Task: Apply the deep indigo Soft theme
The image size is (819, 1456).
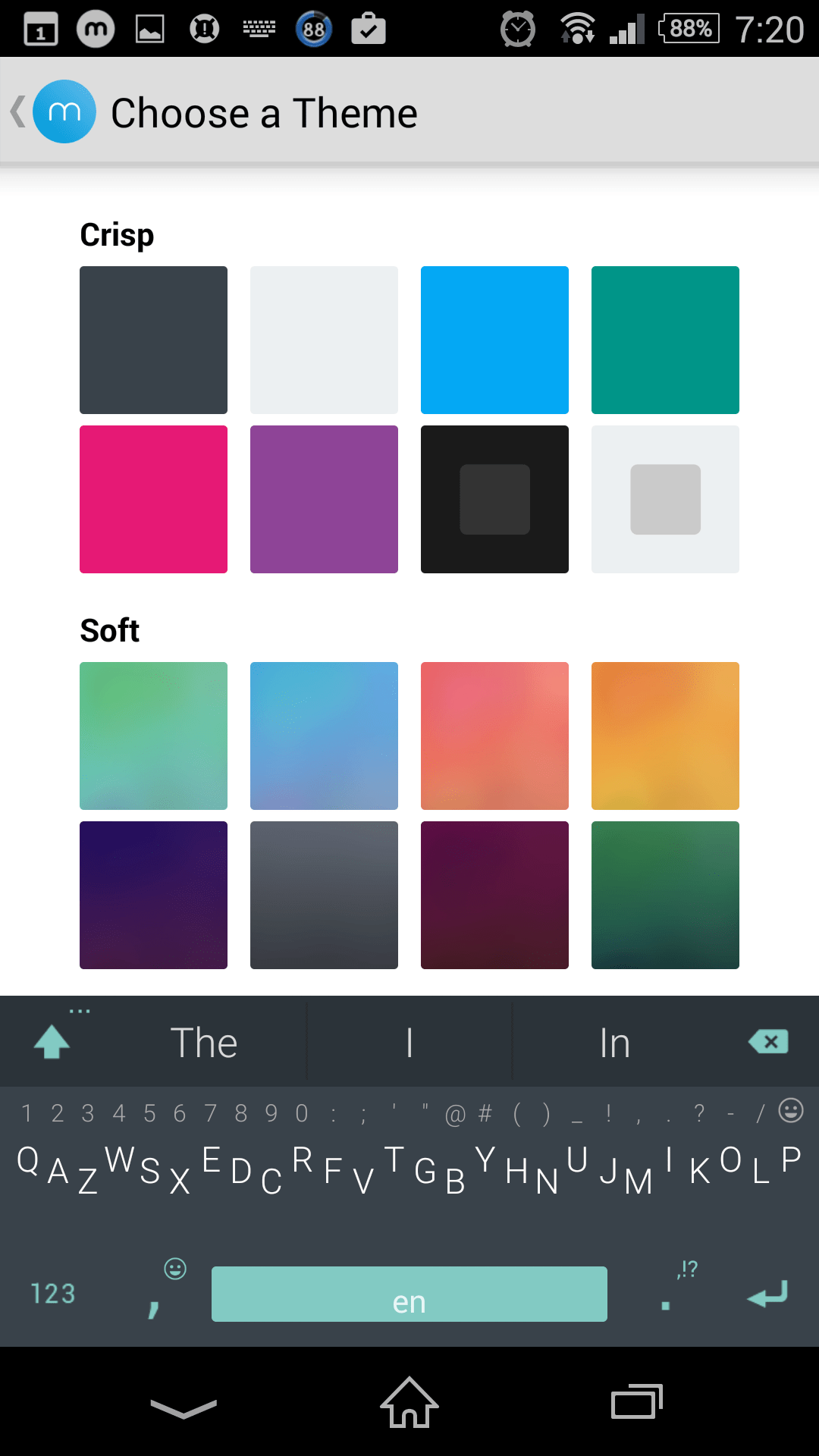Action: click(153, 895)
